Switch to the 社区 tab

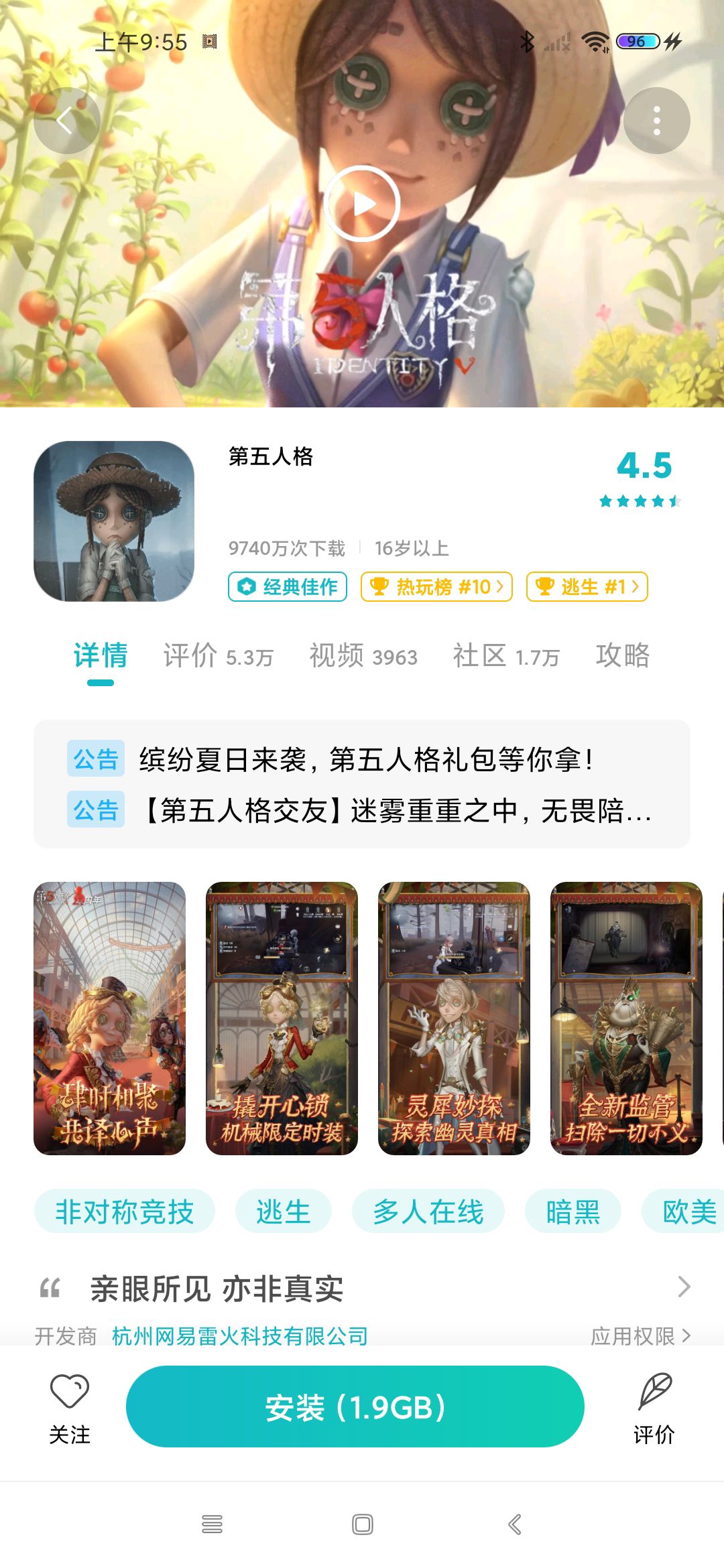tap(506, 655)
